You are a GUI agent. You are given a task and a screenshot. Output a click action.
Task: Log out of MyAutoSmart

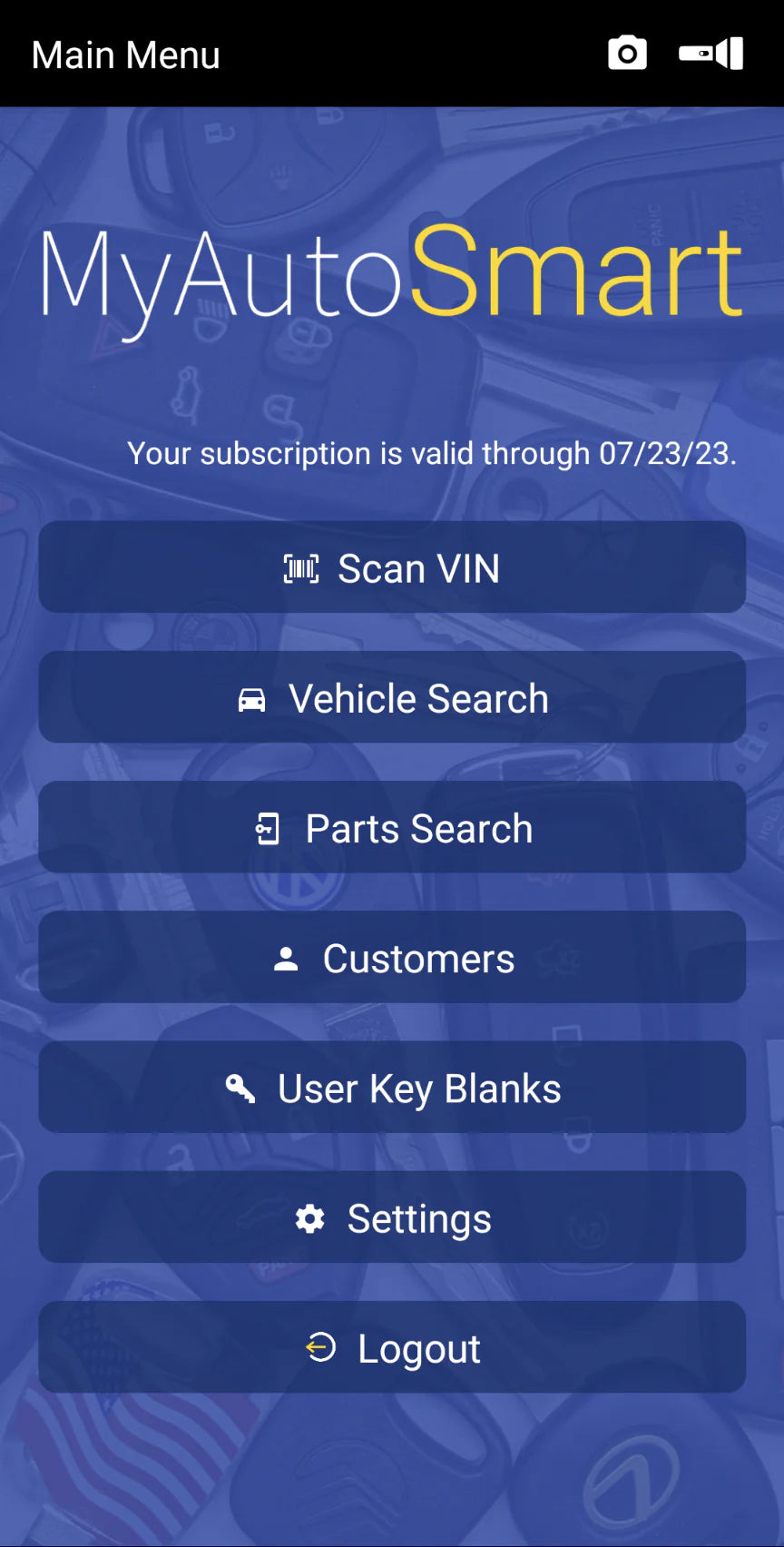[x=392, y=1348]
